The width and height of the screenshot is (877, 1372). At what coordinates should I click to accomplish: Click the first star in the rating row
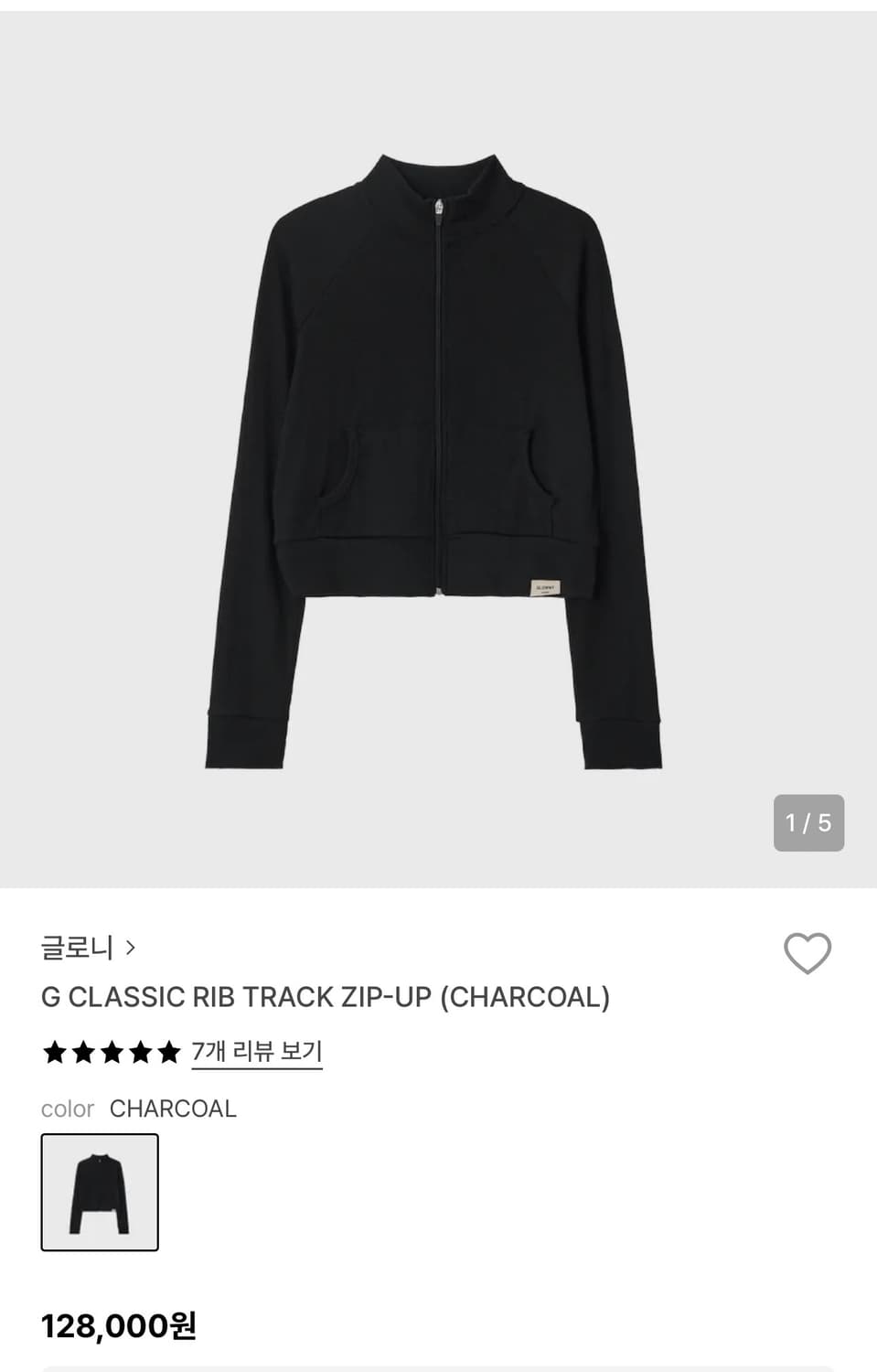(x=54, y=1051)
